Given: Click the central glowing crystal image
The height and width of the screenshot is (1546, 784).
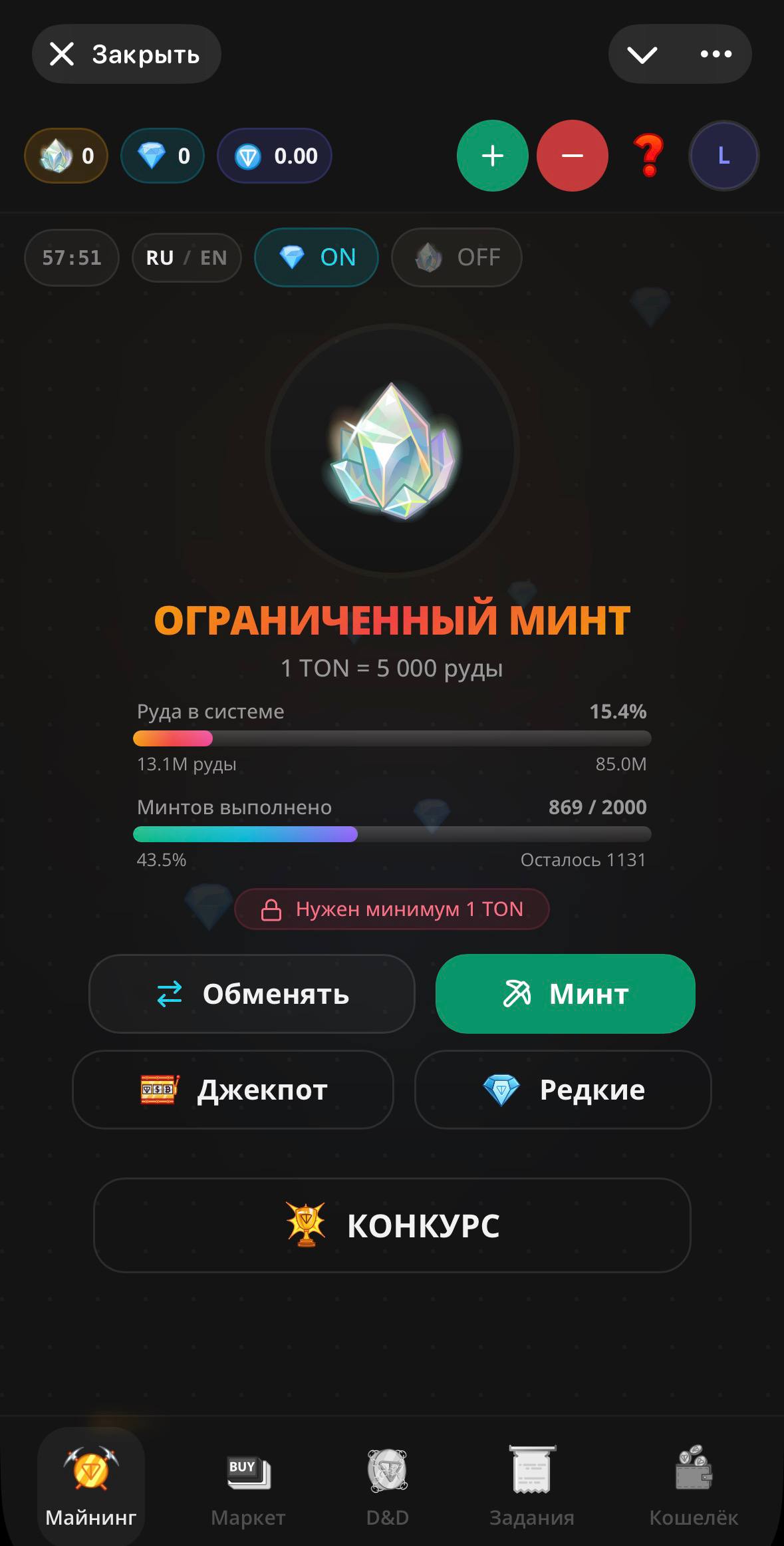Looking at the screenshot, I should point(392,451).
